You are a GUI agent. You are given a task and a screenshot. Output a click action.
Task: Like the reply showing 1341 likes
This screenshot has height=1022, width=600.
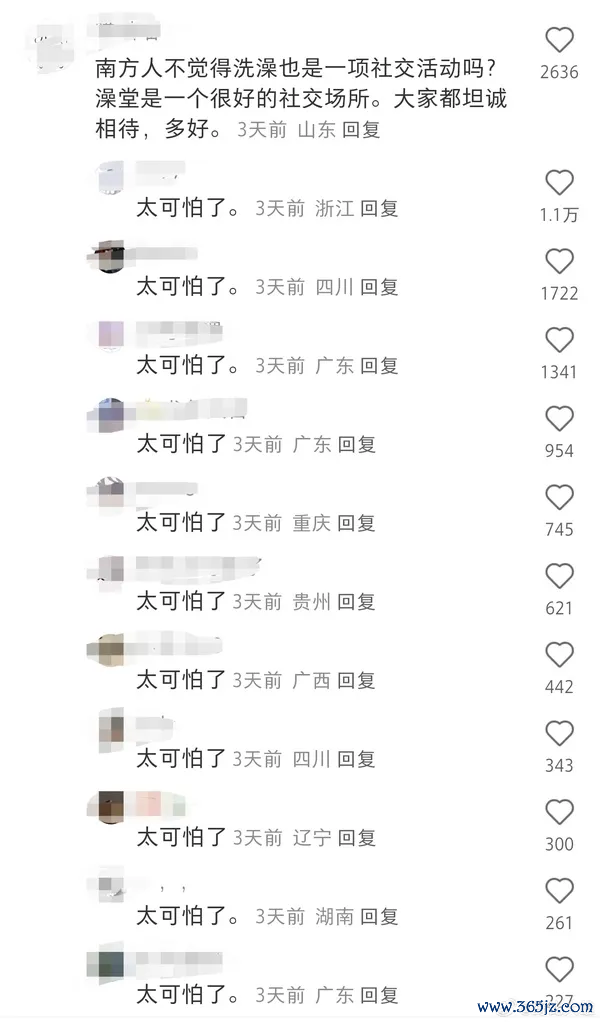tap(559, 340)
